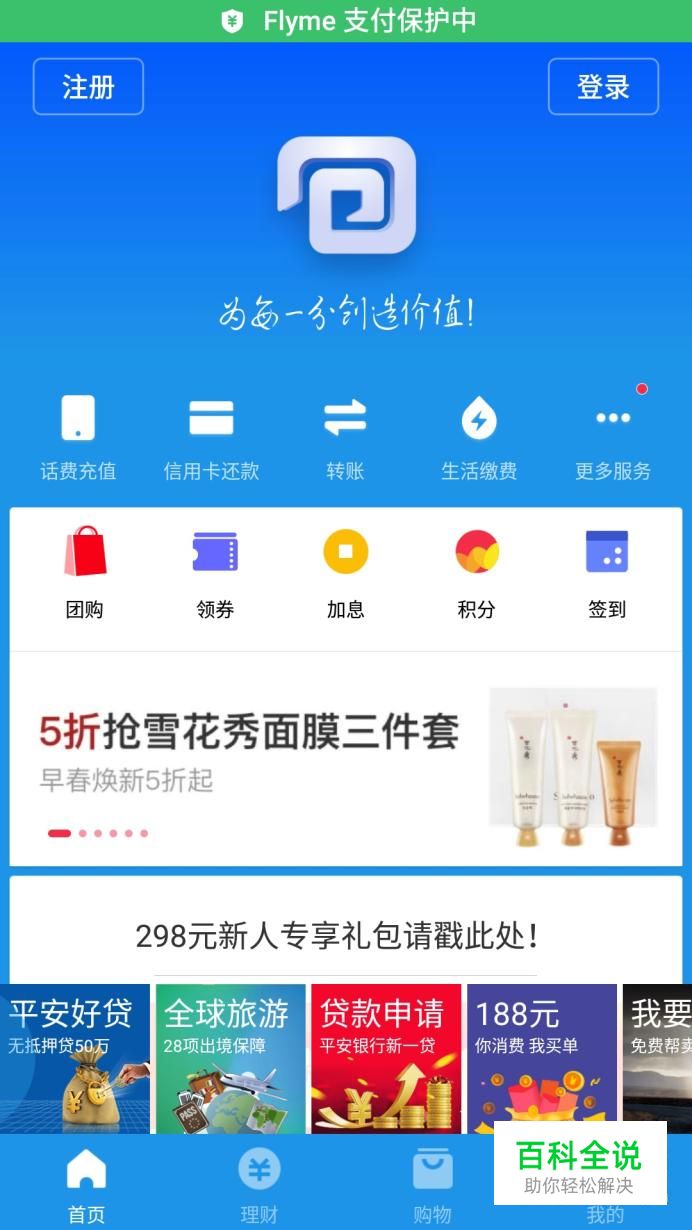Open 生活缴费 utility payments
The height and width of the screenshot is (1230, 692).
point(479,436)
